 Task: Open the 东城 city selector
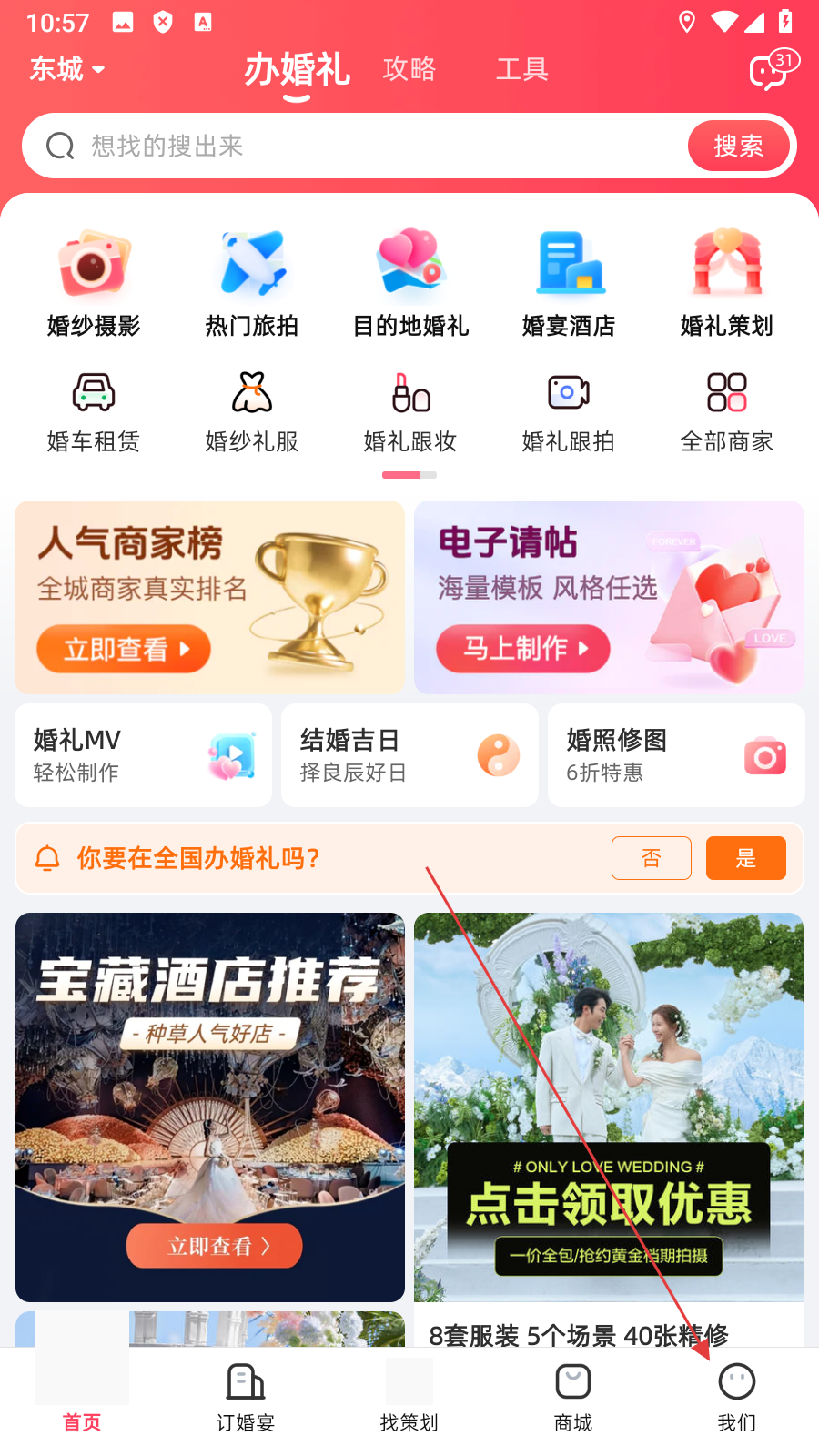point(67,69)
